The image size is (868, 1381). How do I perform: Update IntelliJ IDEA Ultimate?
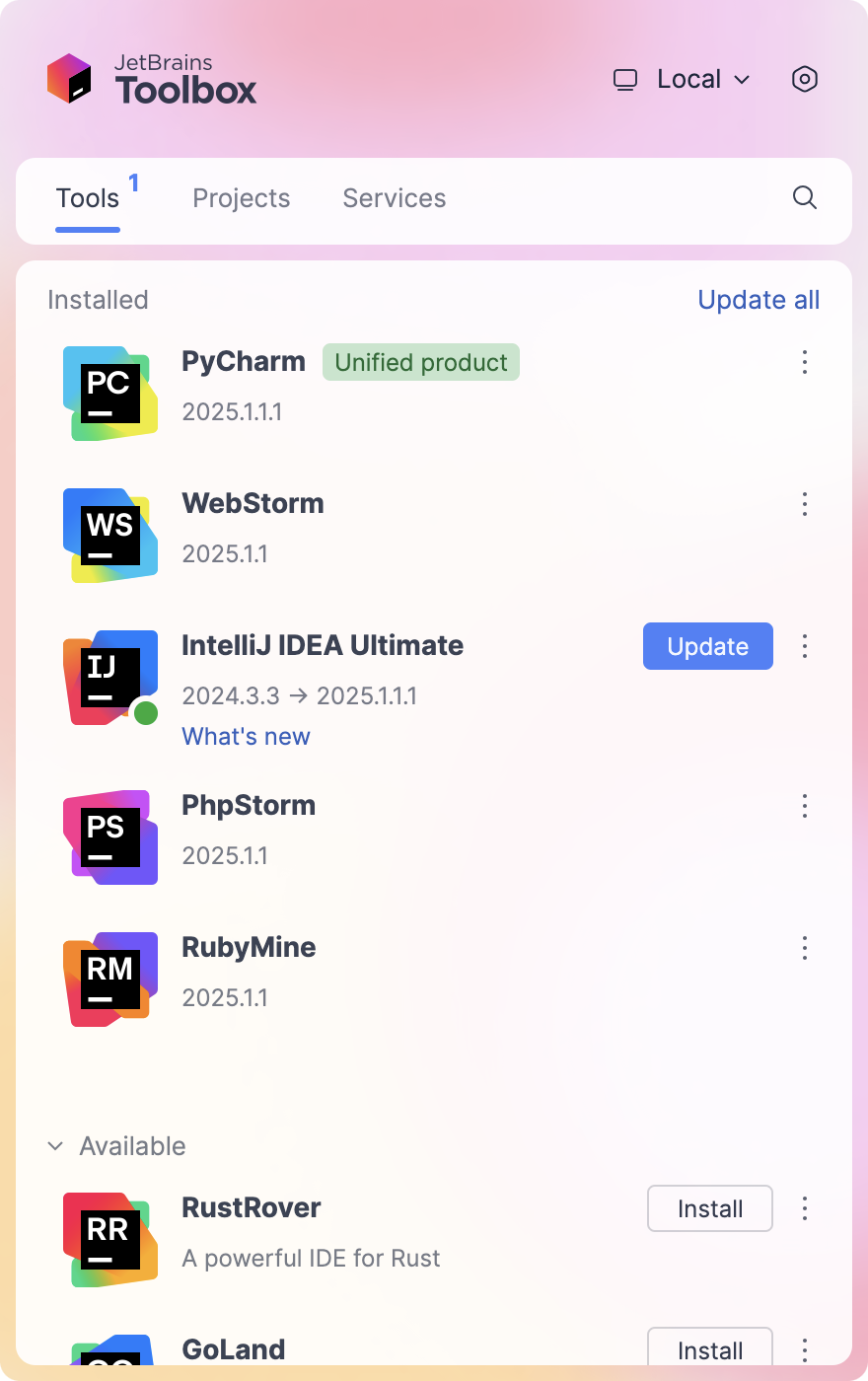(x=707, y=646)
